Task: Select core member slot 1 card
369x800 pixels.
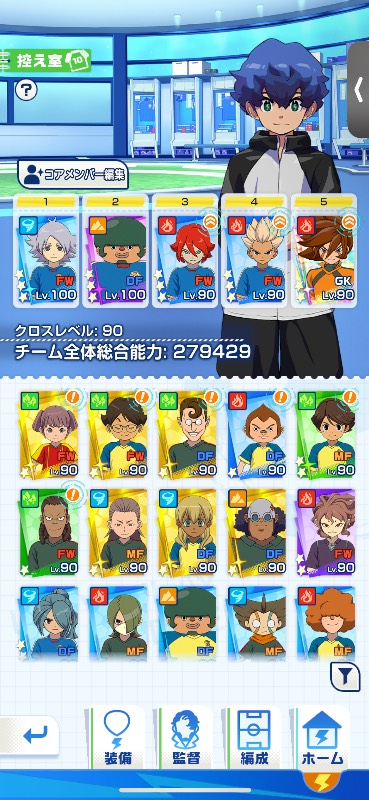Action: (46, 251)
